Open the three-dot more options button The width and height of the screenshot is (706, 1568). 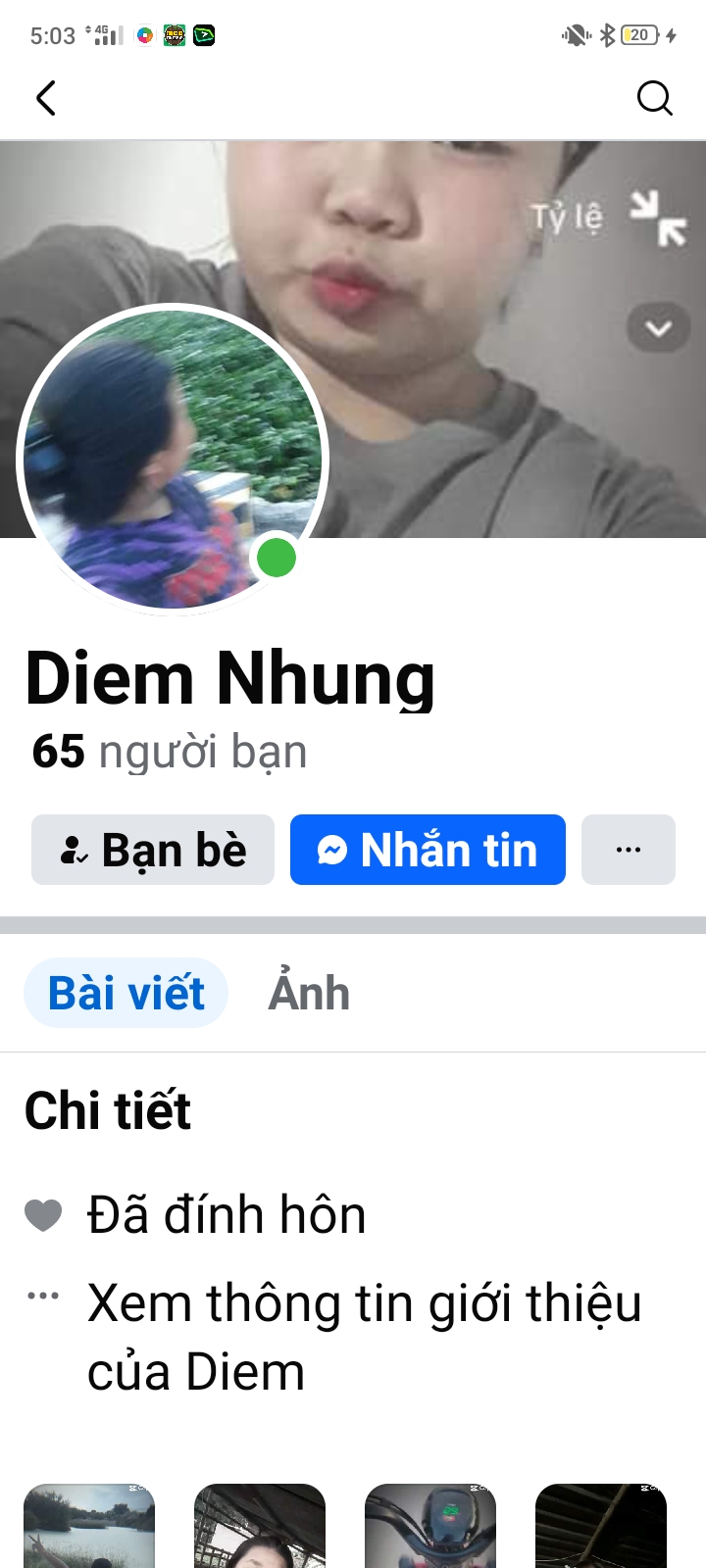[x=629, y=850]
